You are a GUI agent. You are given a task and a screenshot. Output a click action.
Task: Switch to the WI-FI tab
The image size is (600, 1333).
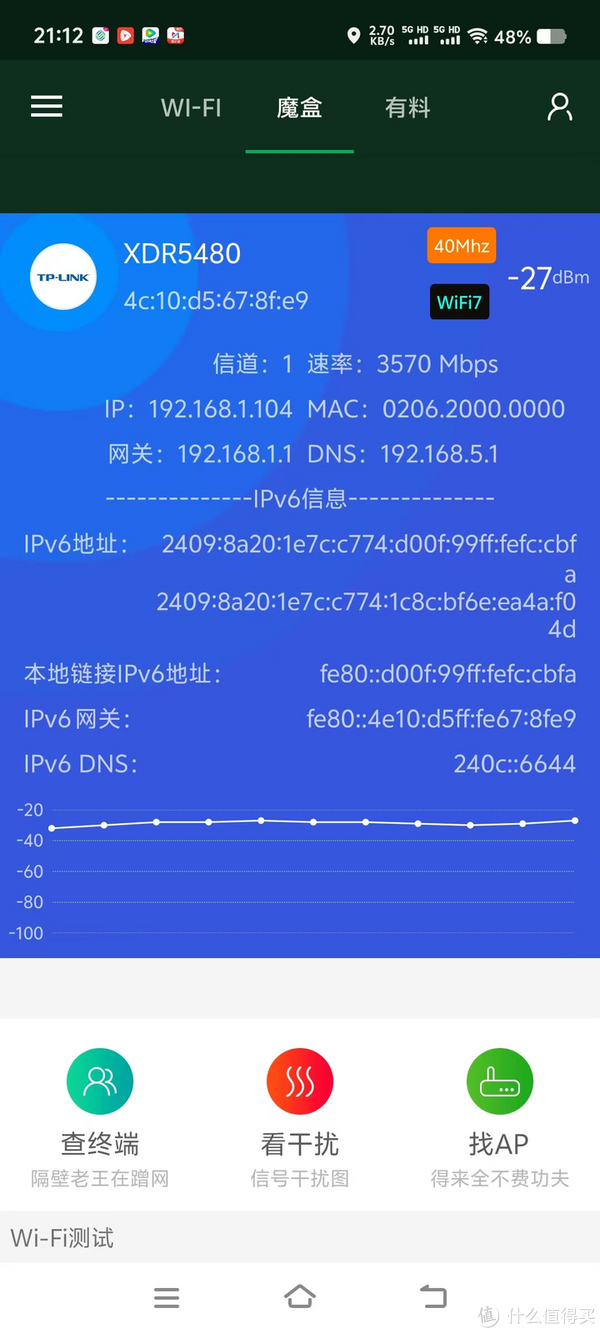coord(191,108)
